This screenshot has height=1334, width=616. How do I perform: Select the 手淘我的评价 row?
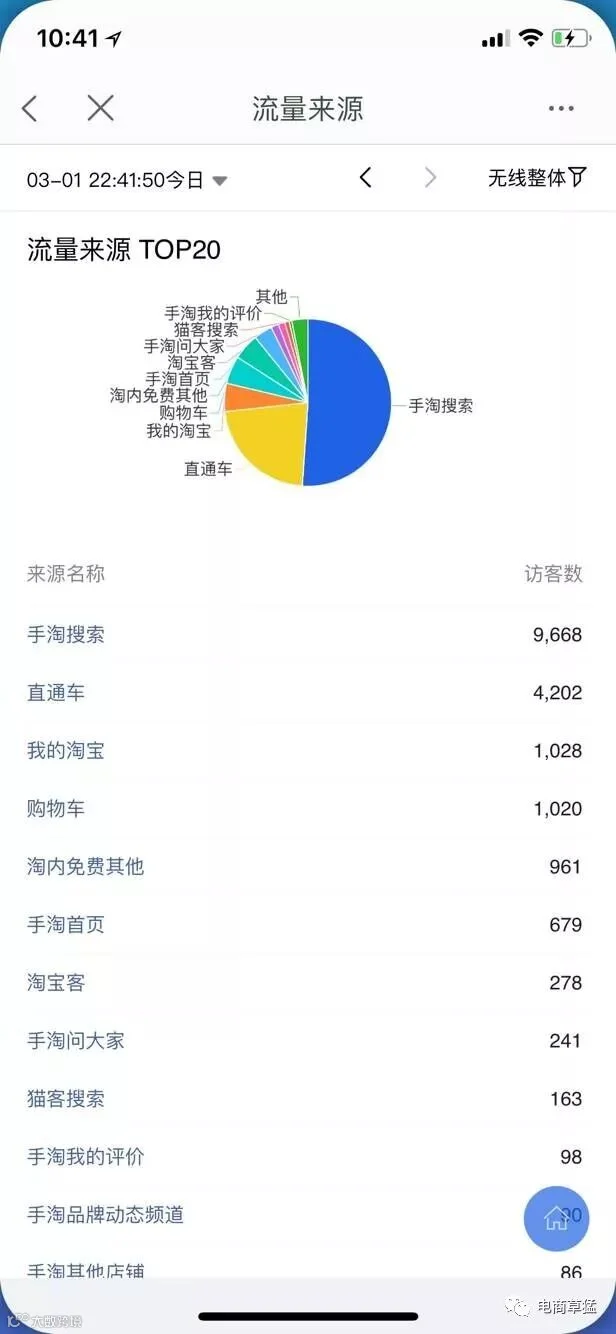pyautogui.click(x=308, y=1157)
